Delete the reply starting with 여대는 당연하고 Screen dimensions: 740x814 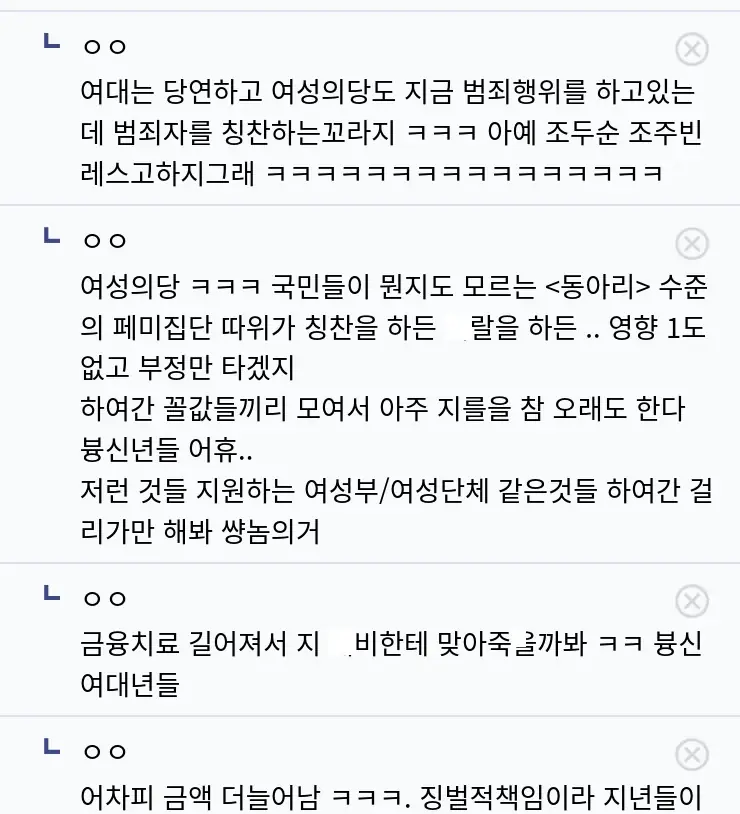[x=692, y=48]
